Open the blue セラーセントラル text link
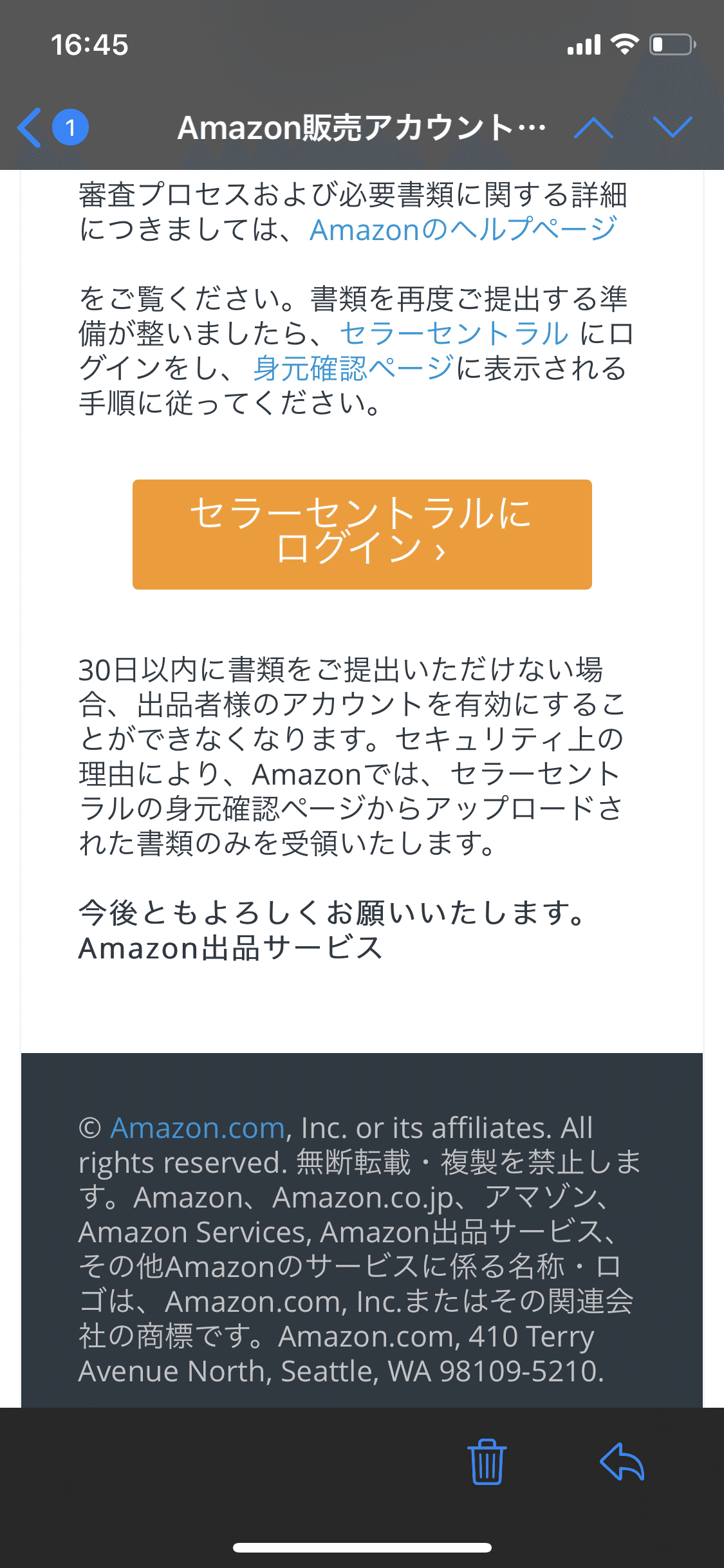 454,333
